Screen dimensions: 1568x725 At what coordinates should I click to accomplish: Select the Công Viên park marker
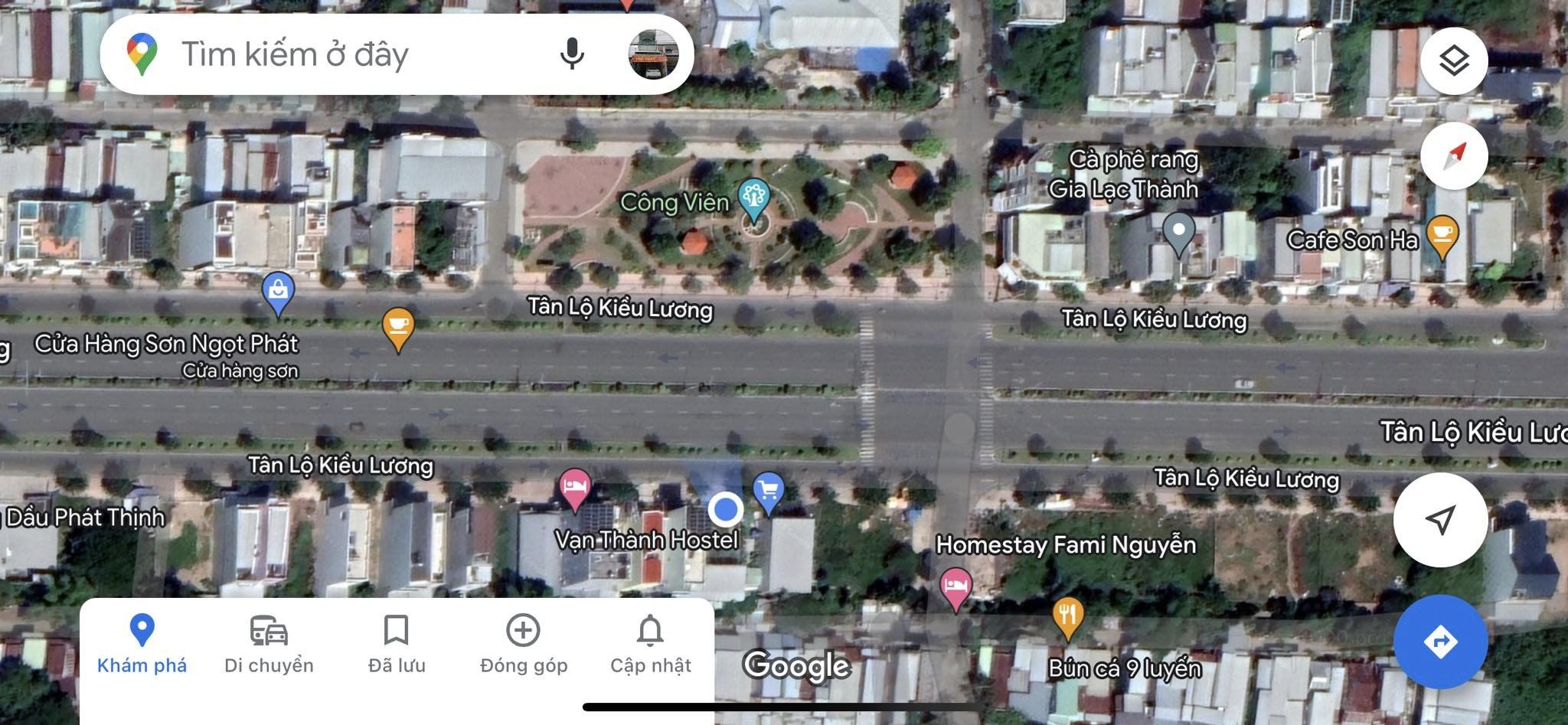754,198
